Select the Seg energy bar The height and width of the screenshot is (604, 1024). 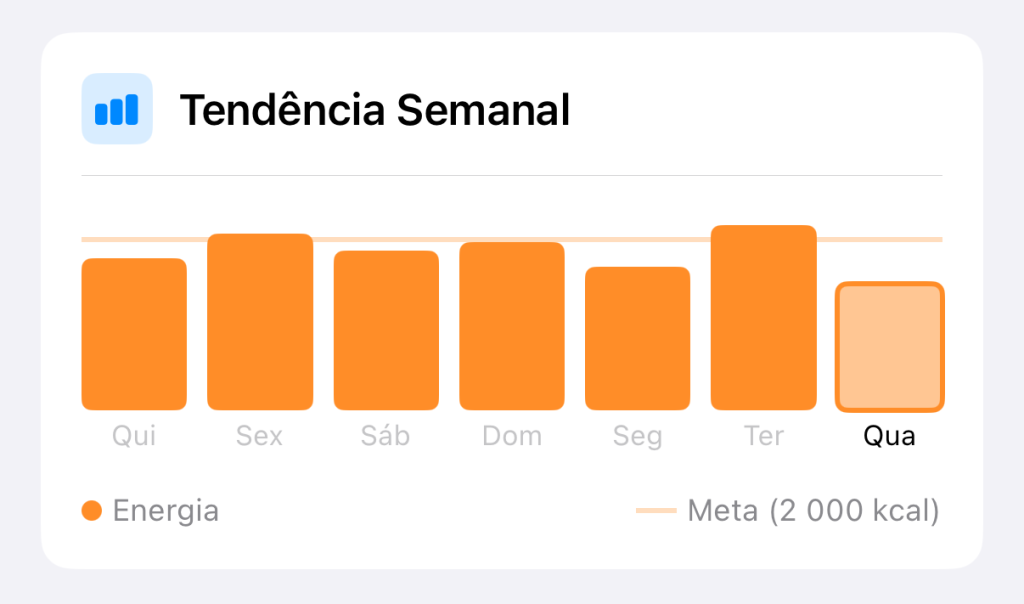pyautogui.click(x=637, y=338)
